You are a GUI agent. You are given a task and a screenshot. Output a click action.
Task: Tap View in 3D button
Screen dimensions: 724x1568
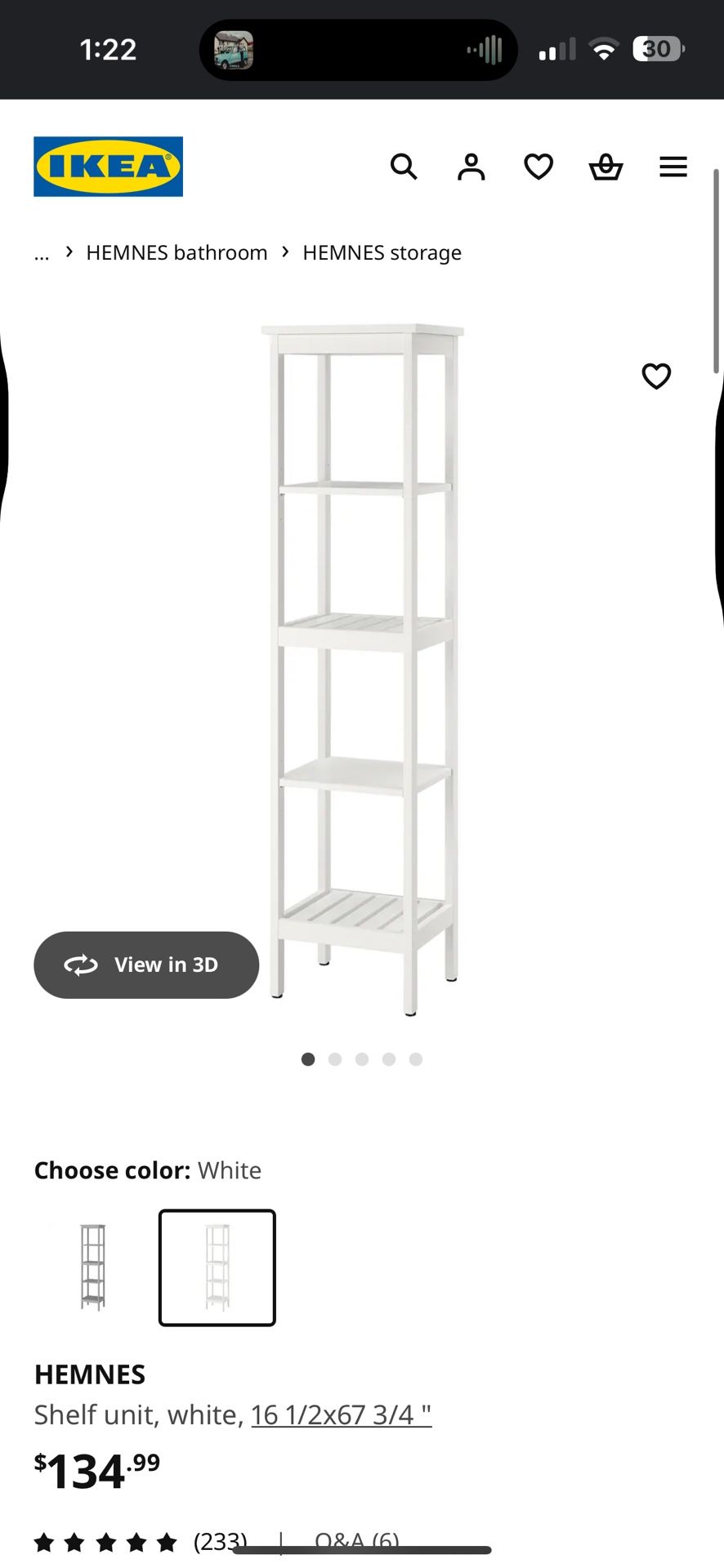[x=146, y=964]
